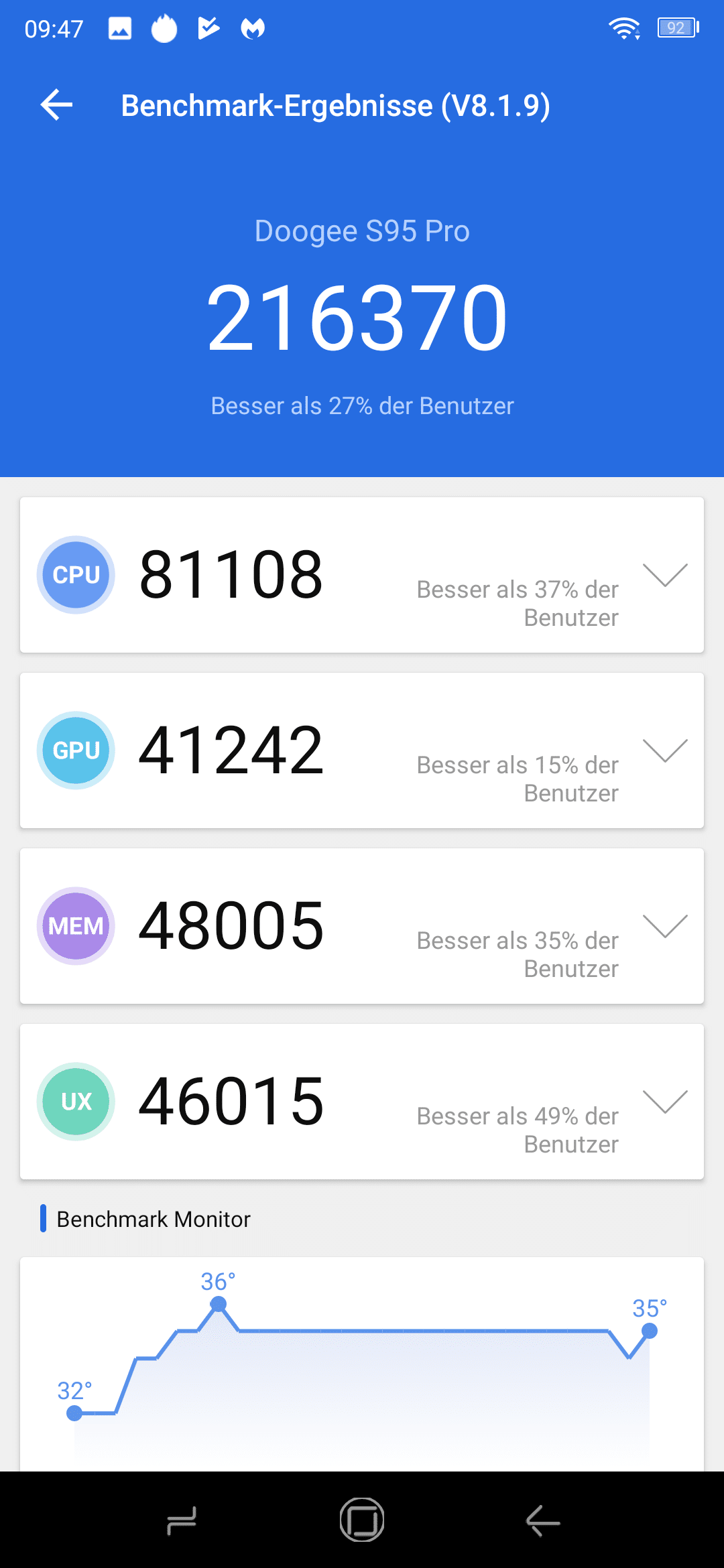Tap the system home button
This screenshot has width=724, height=1568.
pyautogui.click(x=362, y=1520)
